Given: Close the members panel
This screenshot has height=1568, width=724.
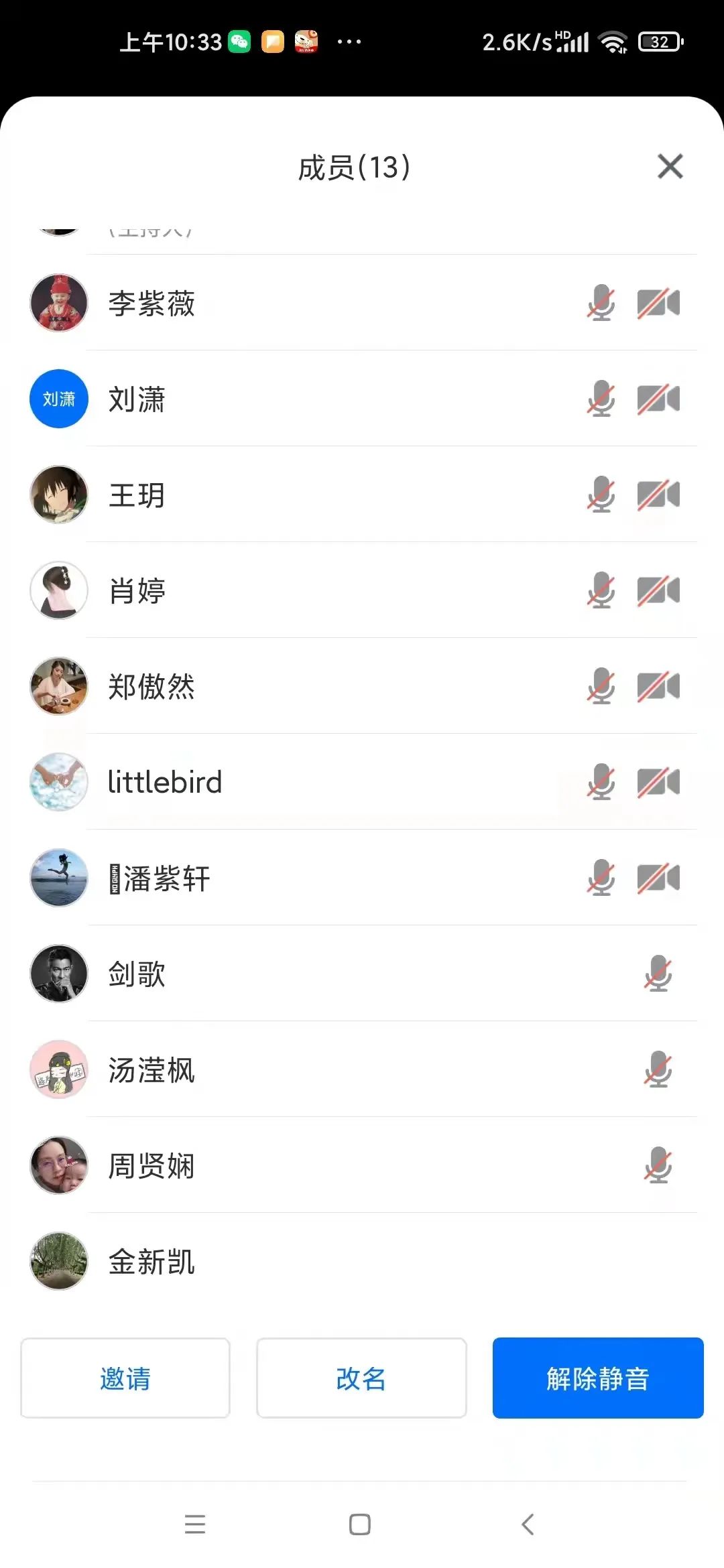Looking at the screenshot, I should coord(670,167).
